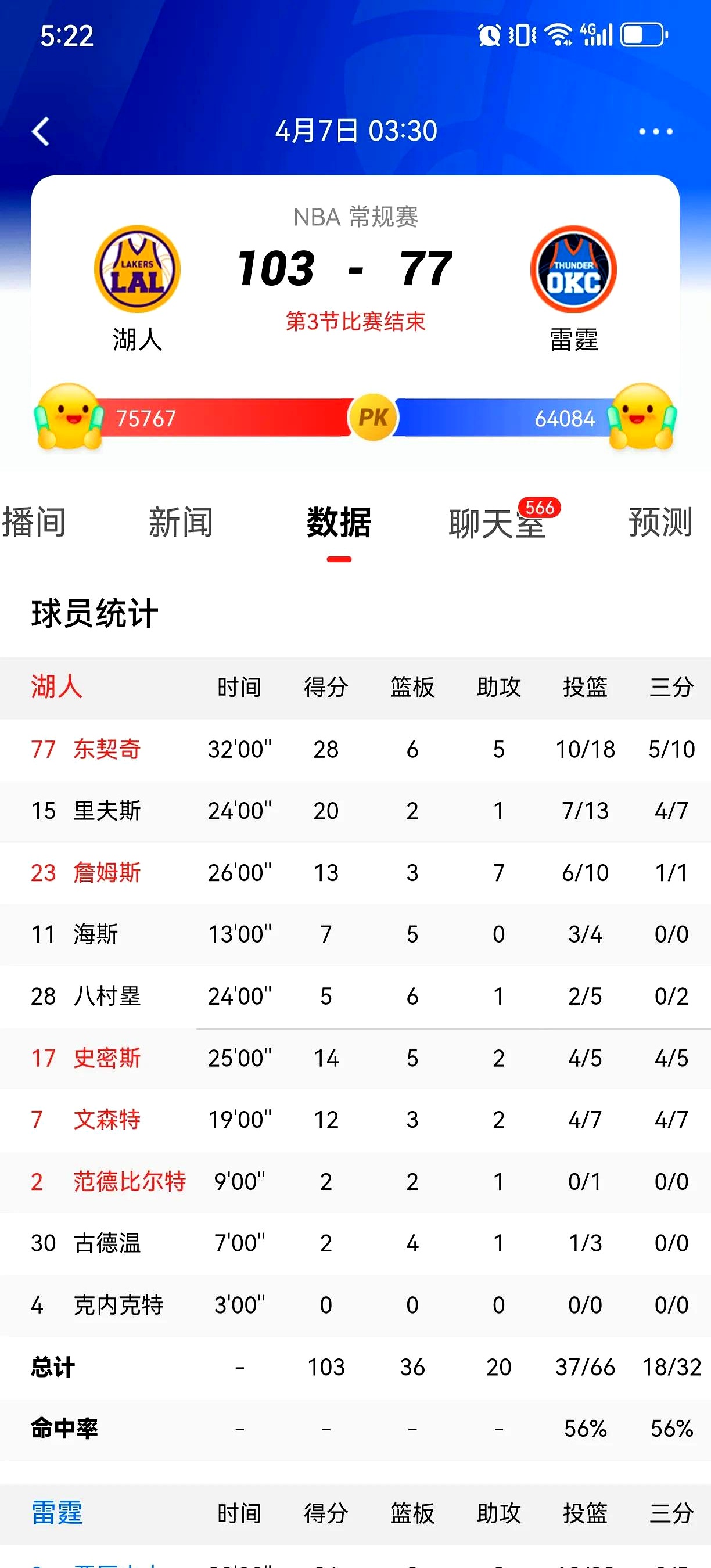This screenshot has height=1568, width=711.
Task: Open the 湖人 team page via logo
Action: [137, 269]
